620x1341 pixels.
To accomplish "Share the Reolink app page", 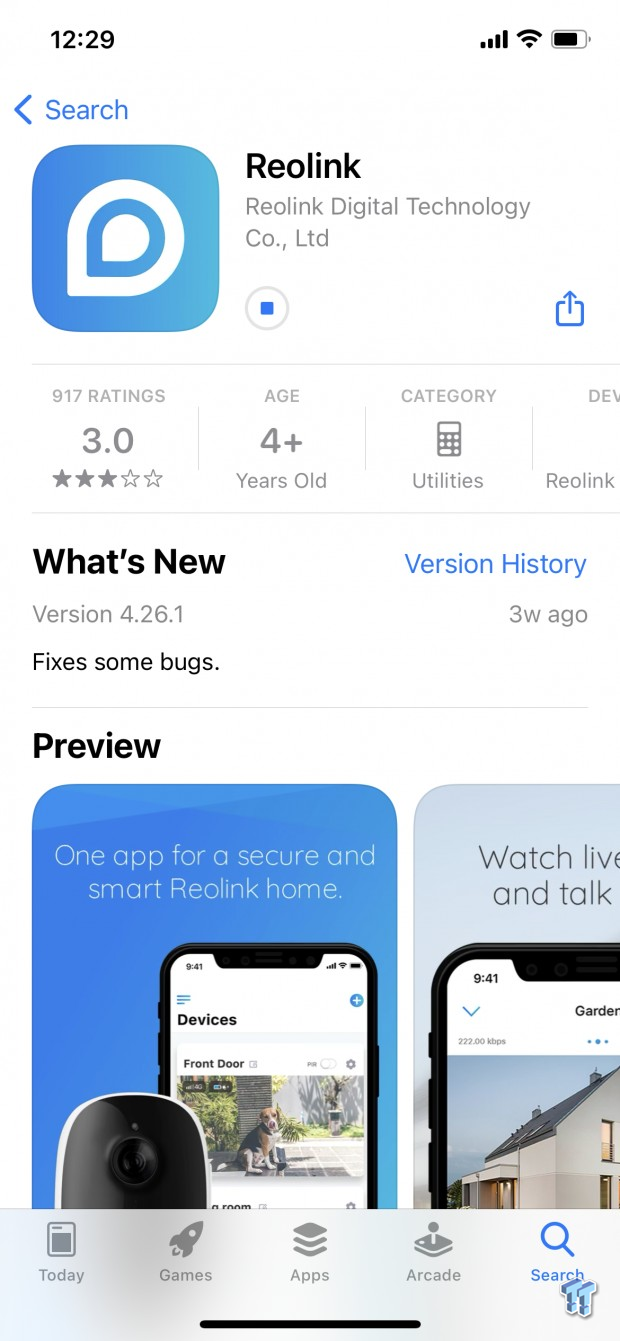I will click(x=569, y=308).
